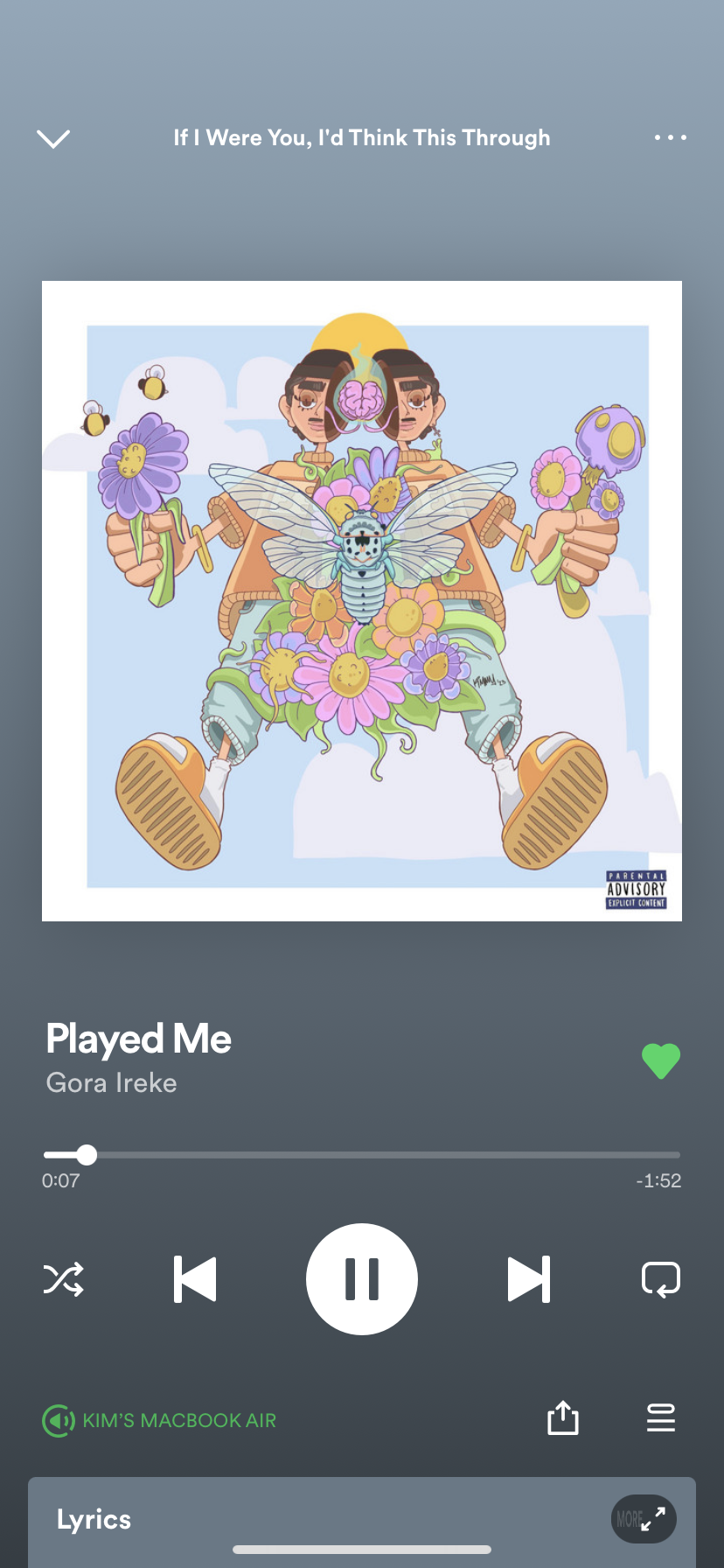
Task: Open artist Gora Ireke
Action: [111, 1083]
